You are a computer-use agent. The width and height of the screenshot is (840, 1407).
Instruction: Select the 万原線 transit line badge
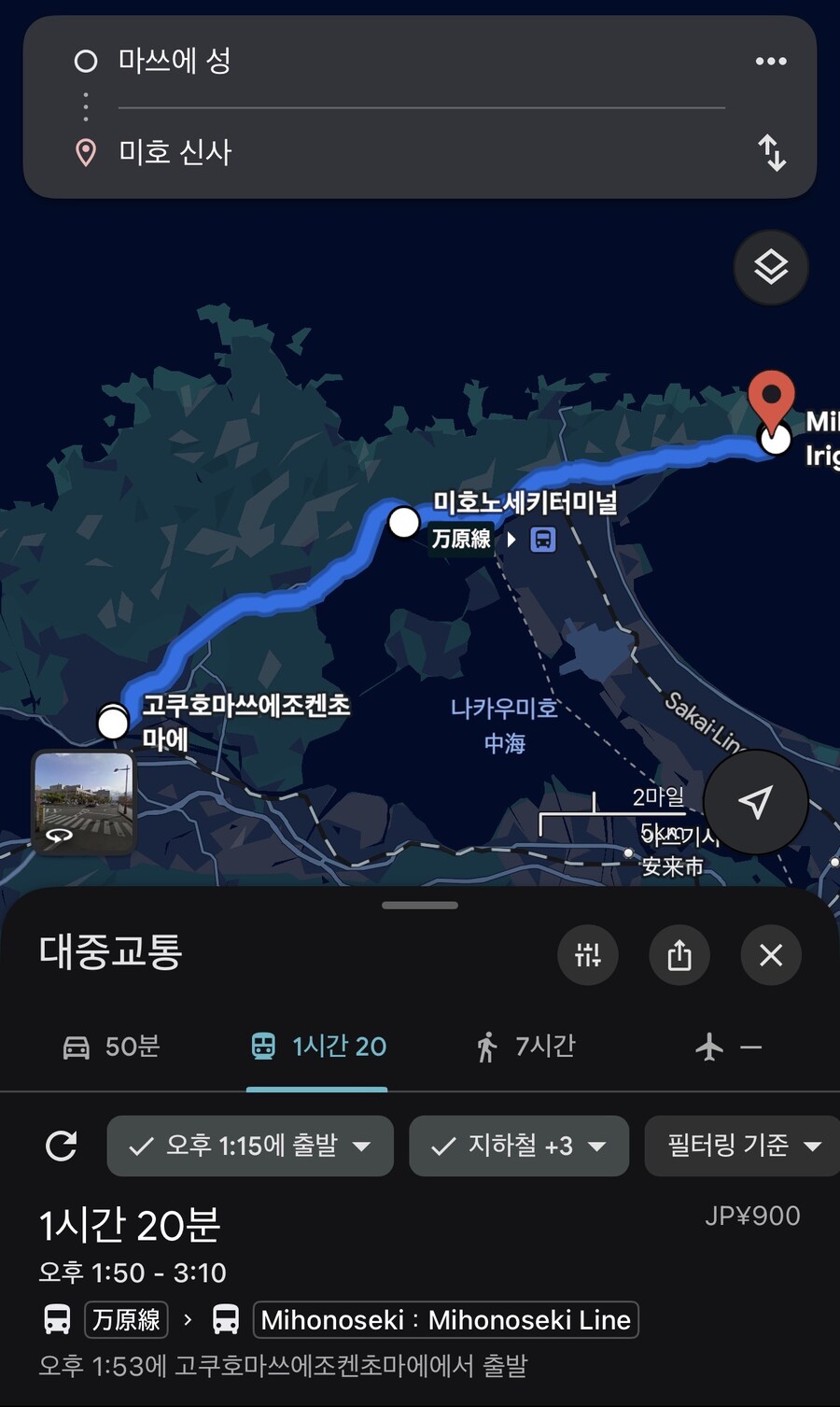click(x=125, y=1320)
